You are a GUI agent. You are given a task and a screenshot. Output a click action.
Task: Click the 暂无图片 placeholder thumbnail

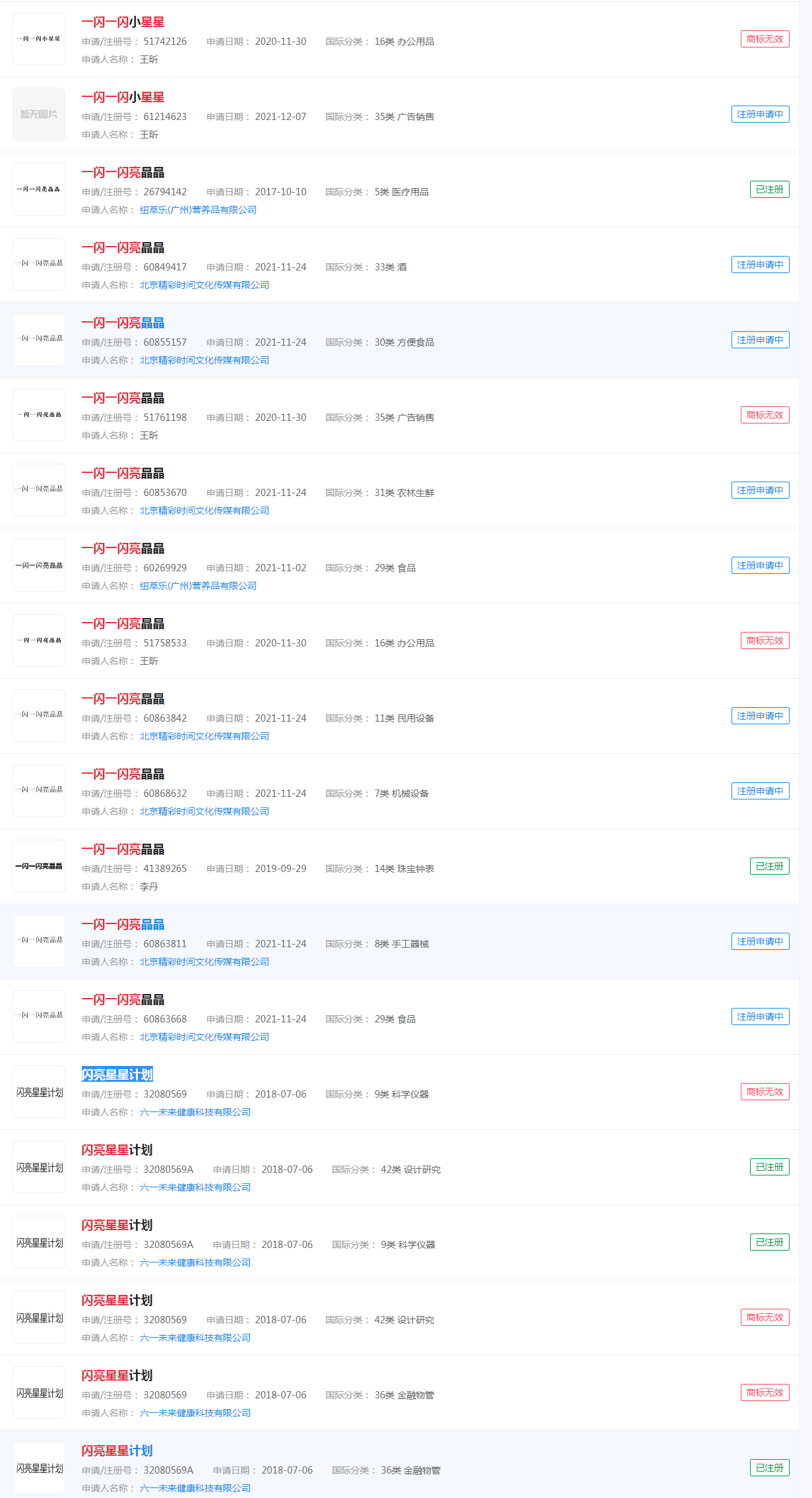pos(39,114)
